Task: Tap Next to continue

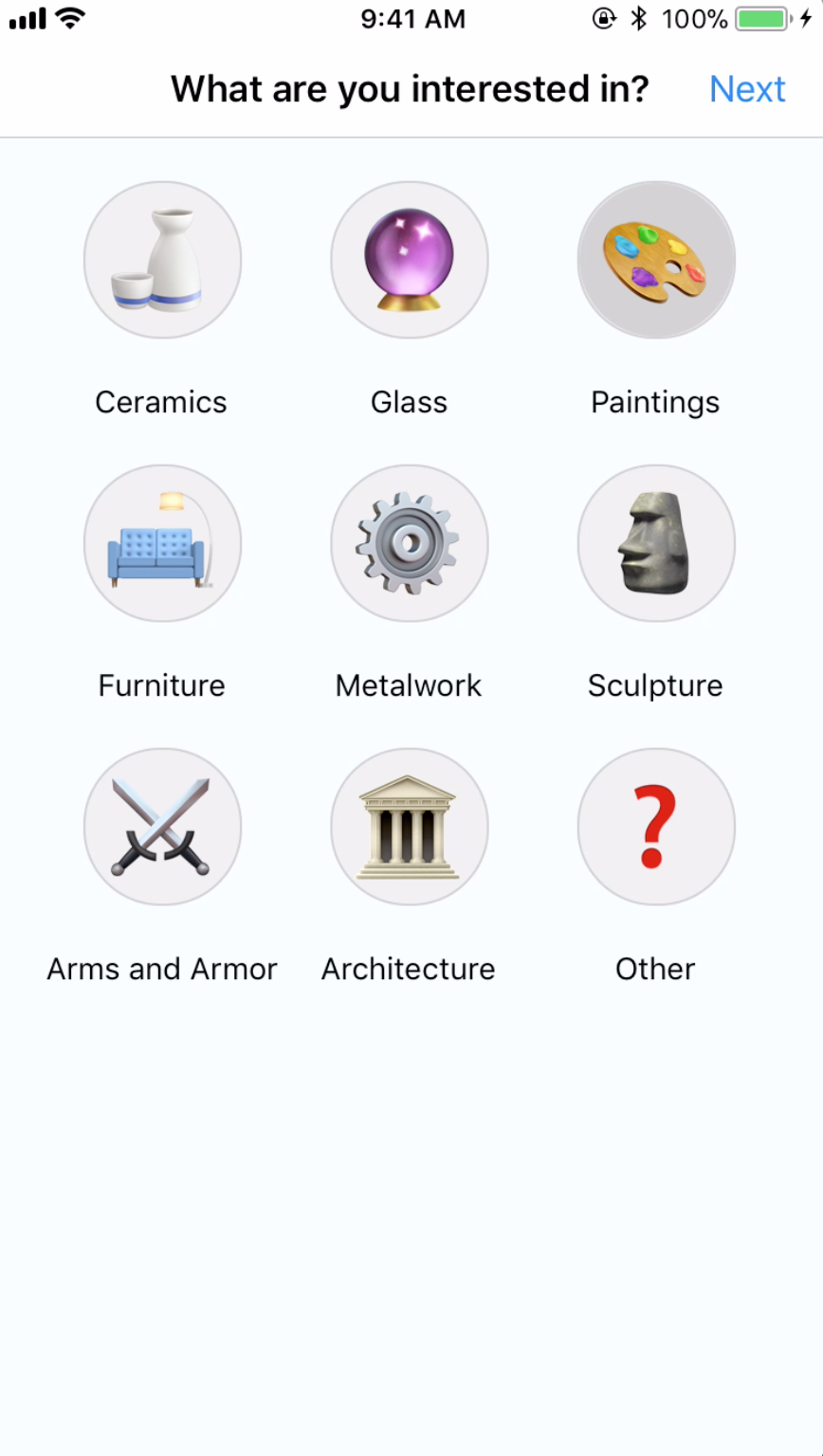Action: point(747,89)
